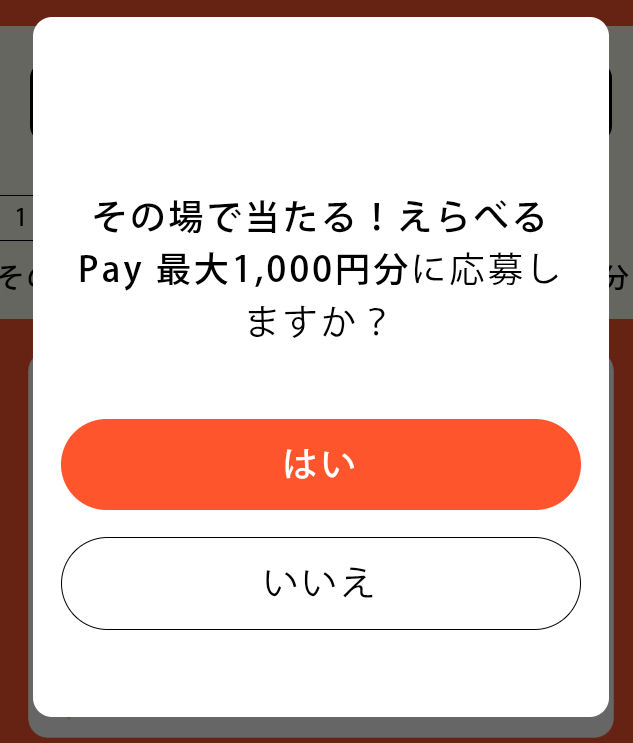633x743 pixels.
Task: Confirm entry with the はい button
Action: coord(320,465)
